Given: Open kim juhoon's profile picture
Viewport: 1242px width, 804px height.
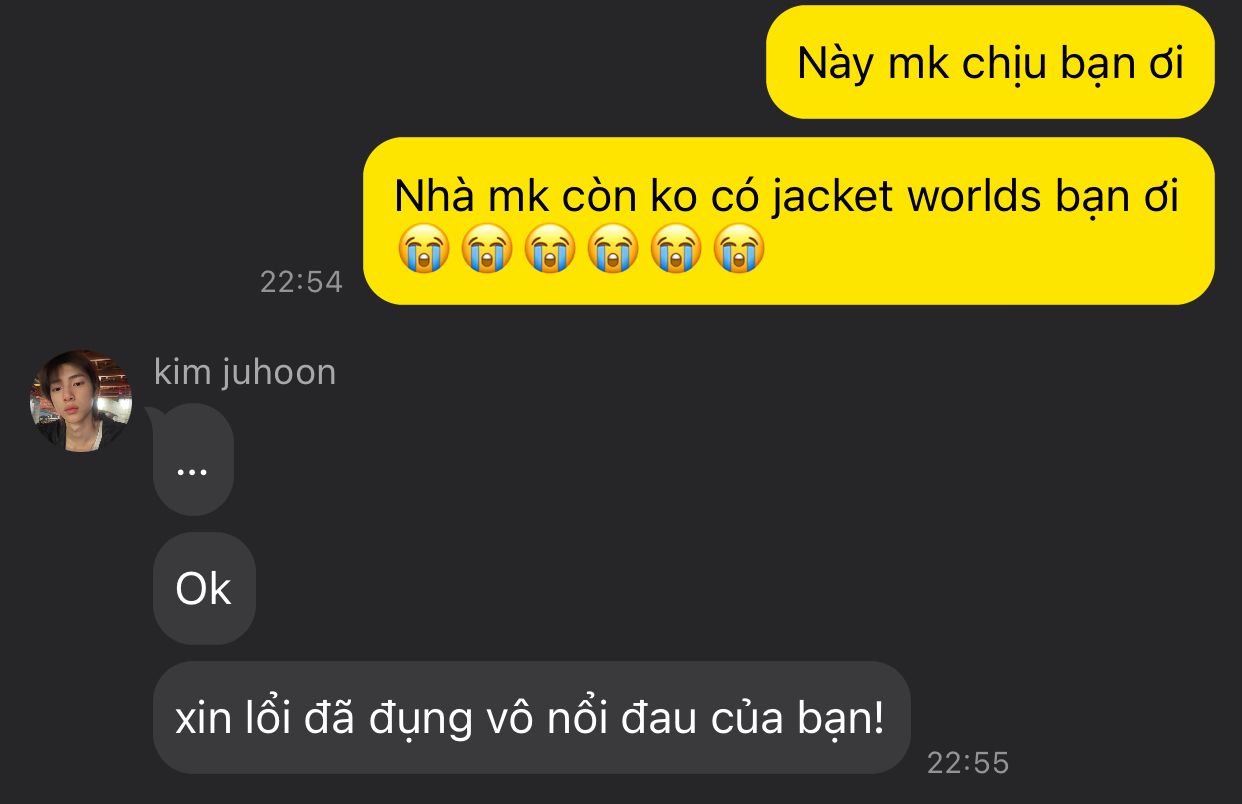Looking at the screenshot, I should point(81,401).
